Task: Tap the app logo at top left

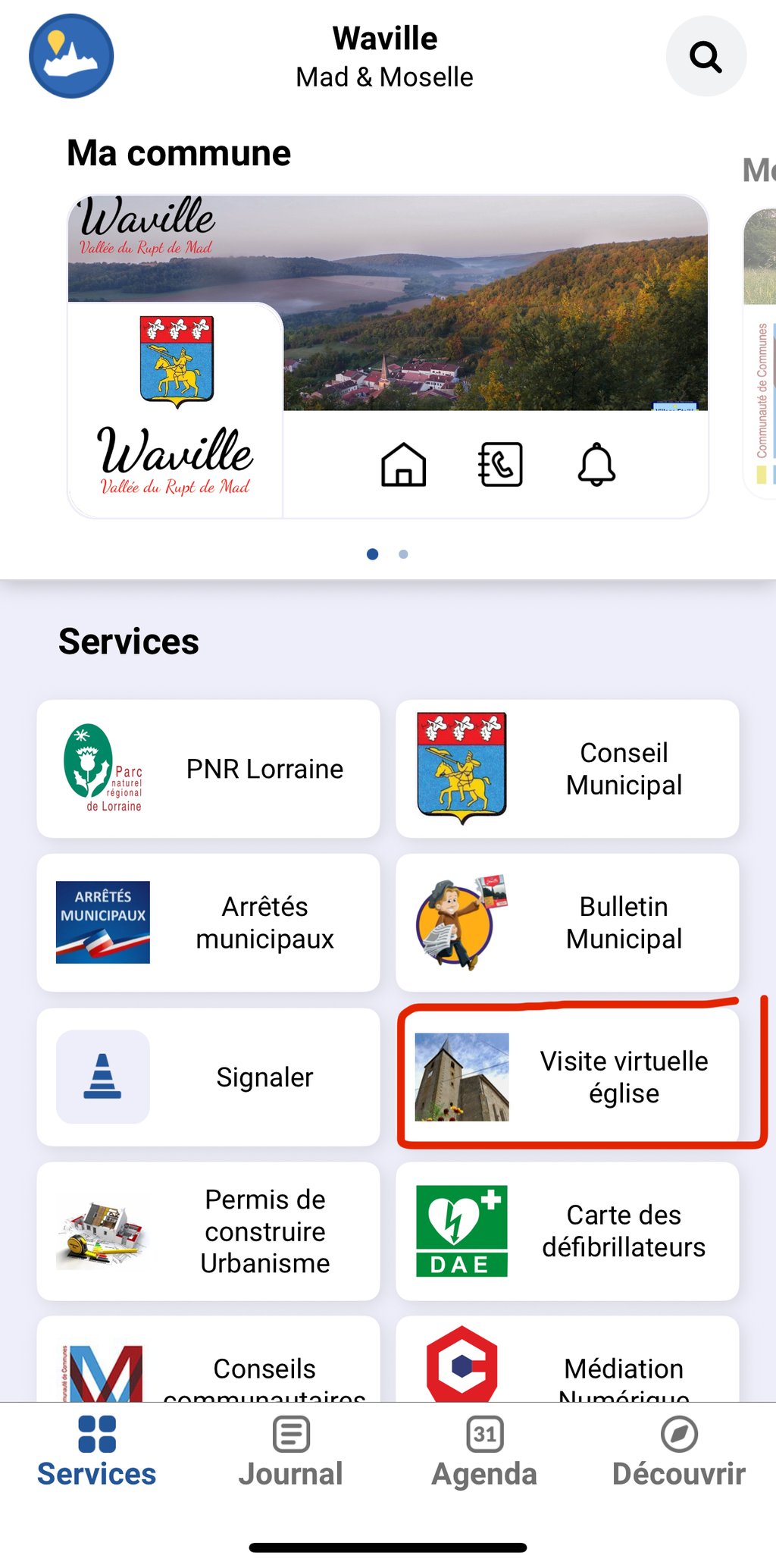Action: click(71, 56)
